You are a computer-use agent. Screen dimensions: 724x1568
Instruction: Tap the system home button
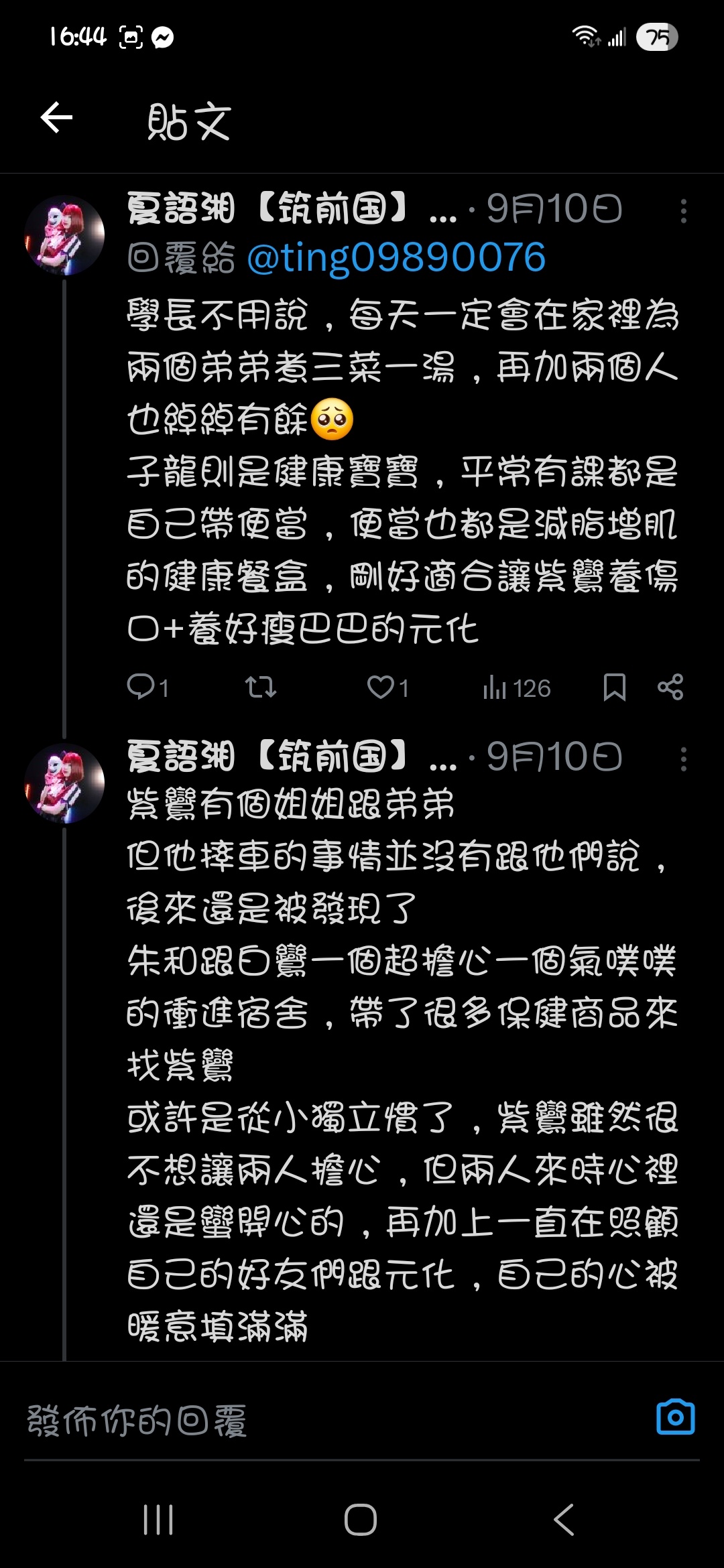(361, 1519)
